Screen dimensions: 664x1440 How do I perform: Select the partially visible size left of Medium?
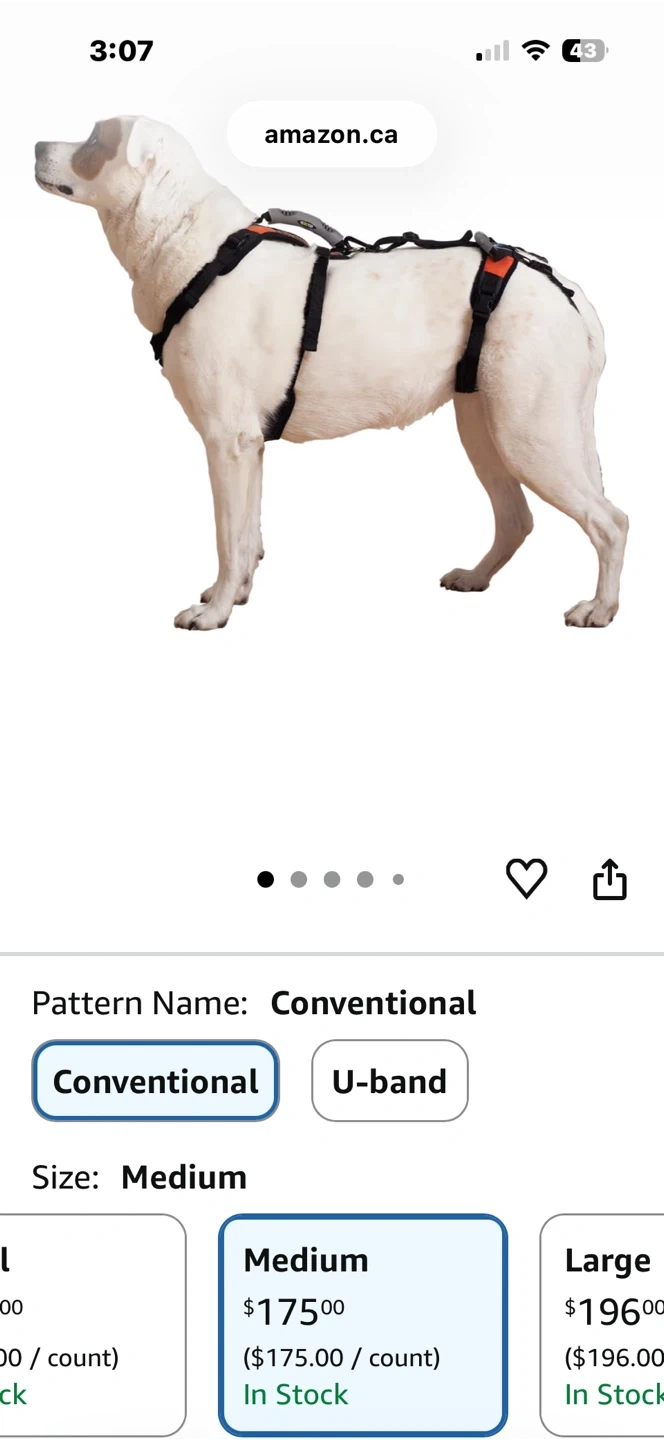pos(90,1324)
